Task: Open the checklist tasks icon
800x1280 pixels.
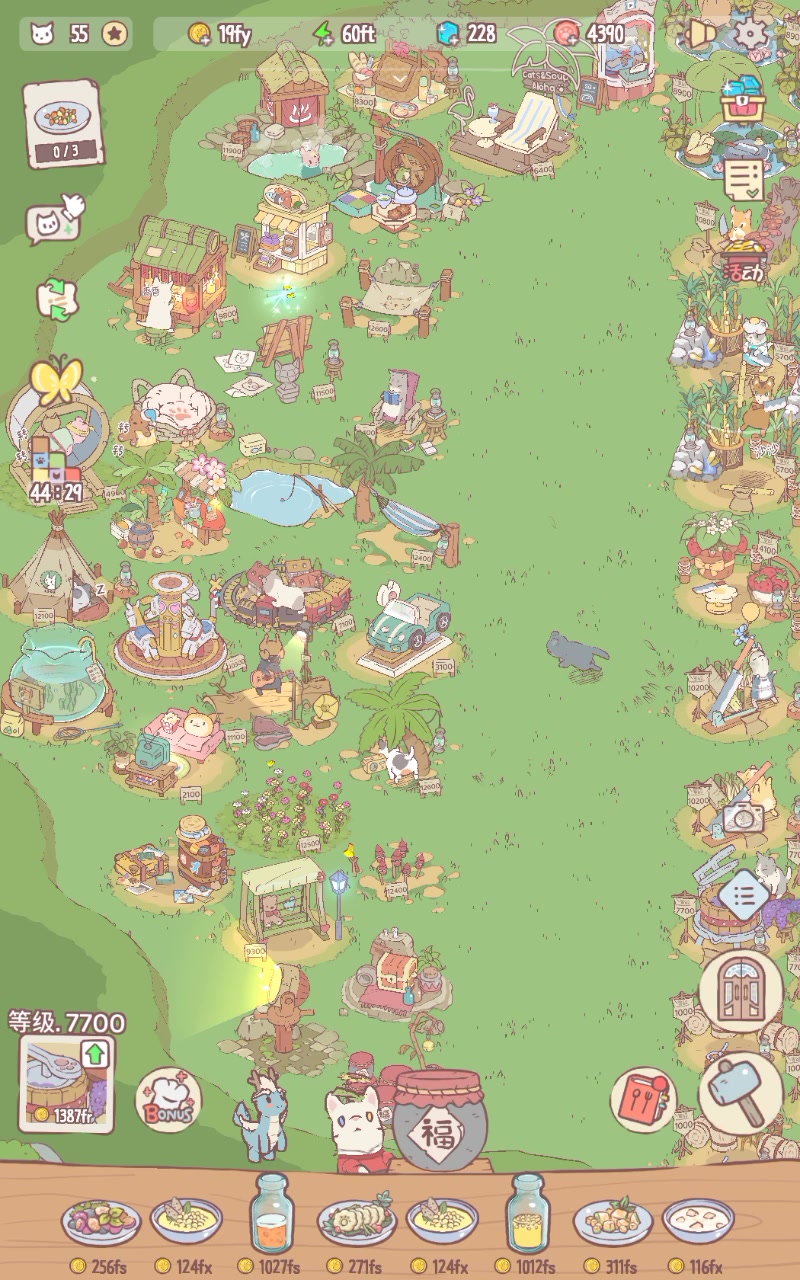Action: click(x=743, y=180)
